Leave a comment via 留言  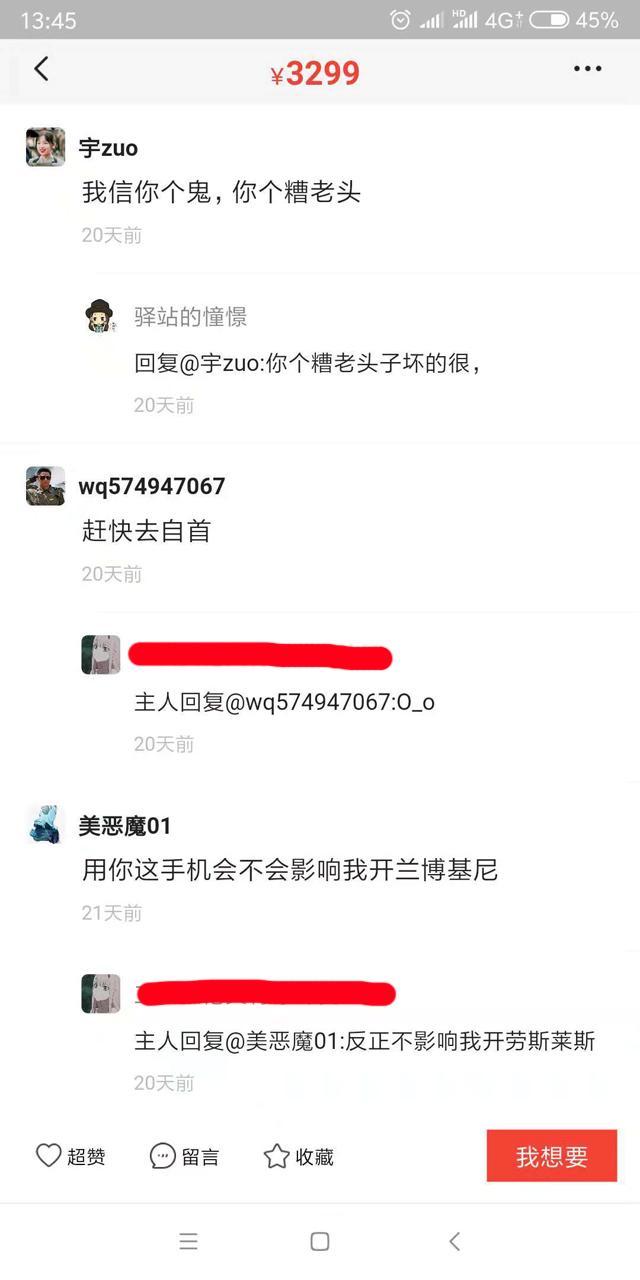click(185, 1157)
